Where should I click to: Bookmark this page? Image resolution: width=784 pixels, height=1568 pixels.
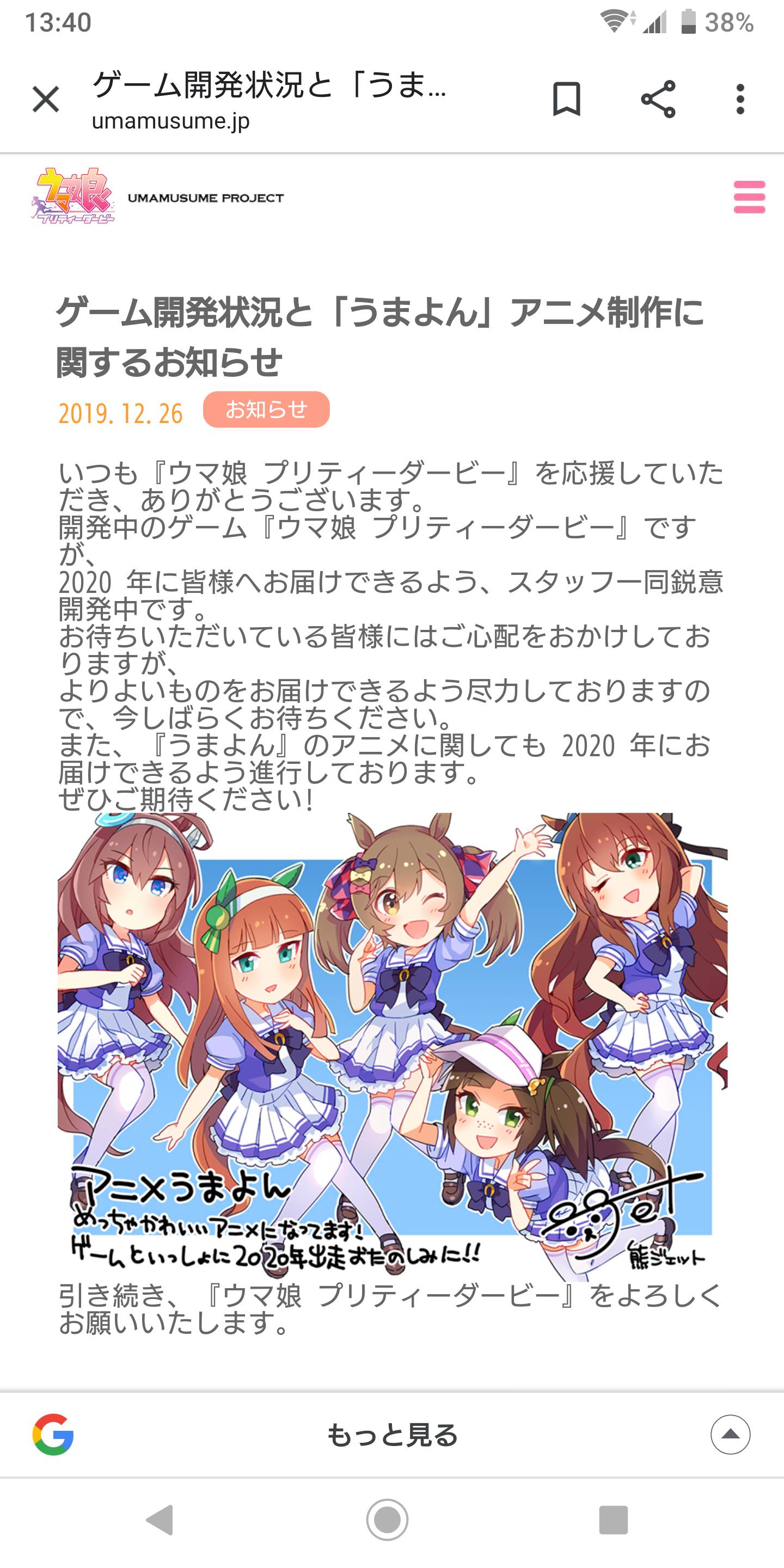point(566,99)
